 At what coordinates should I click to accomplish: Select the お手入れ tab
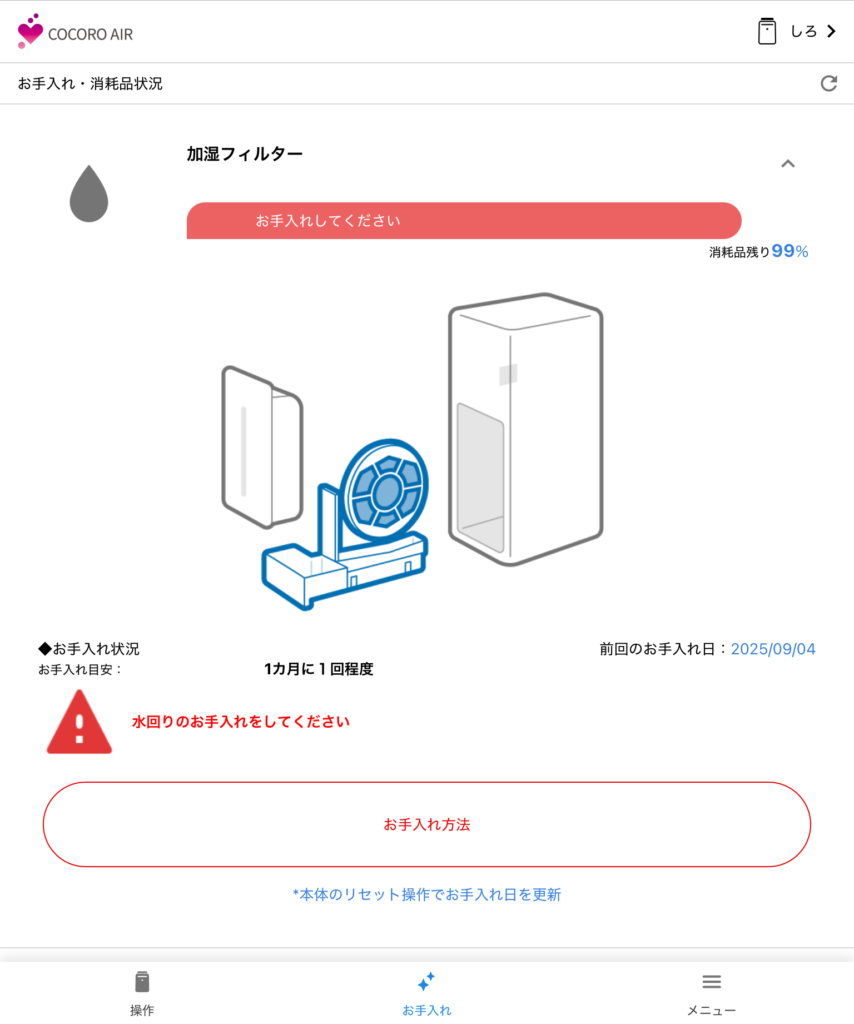tap(426, 993)
